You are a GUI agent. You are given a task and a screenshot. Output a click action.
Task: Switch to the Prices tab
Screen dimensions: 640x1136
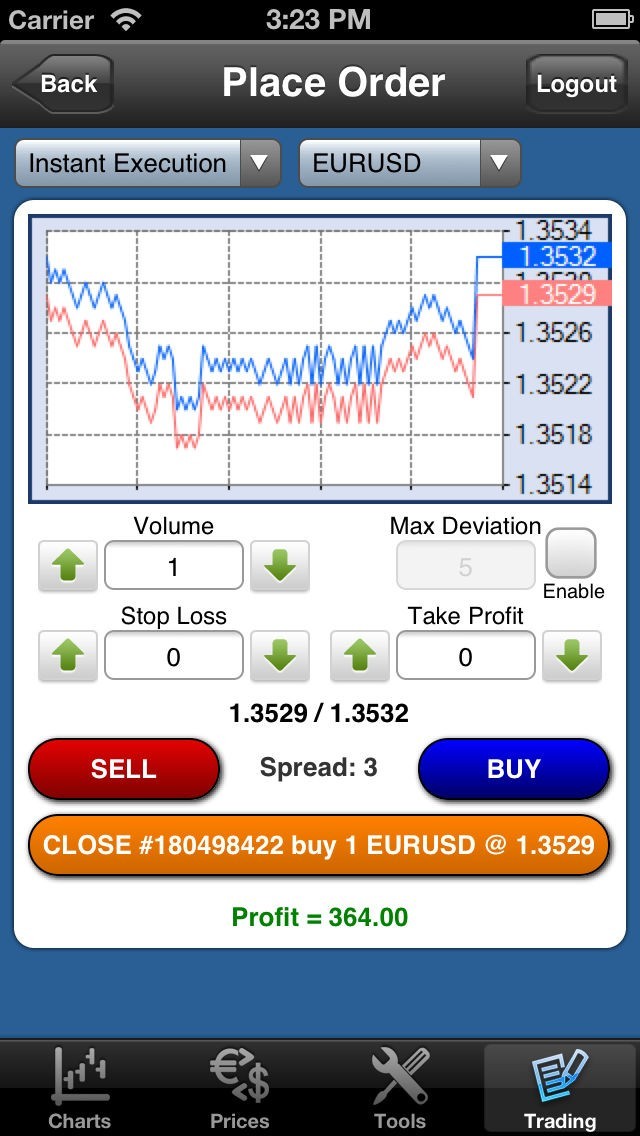pos(240,1088)
